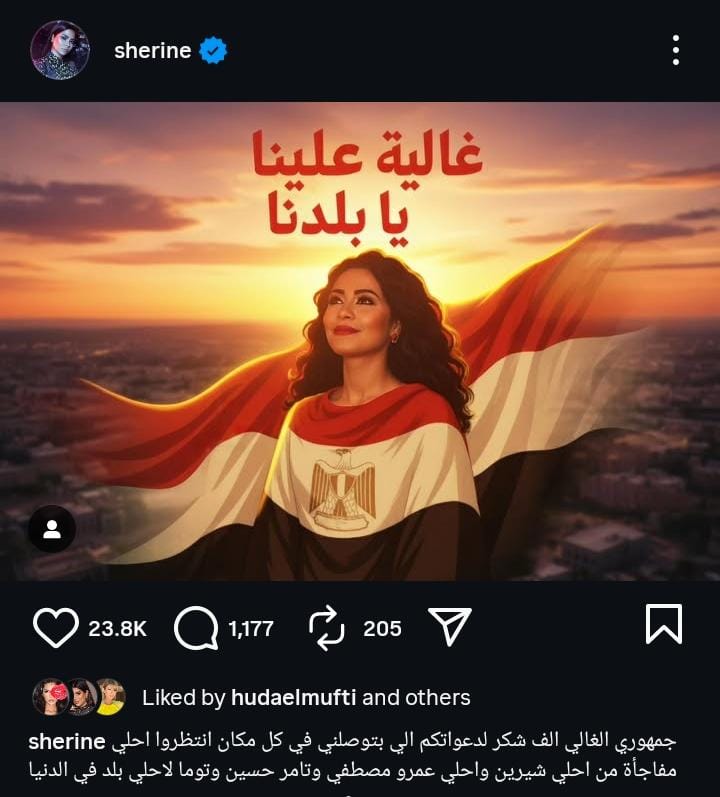
Task: Open sherine's profile picture
Action: (x=60, y=50)
